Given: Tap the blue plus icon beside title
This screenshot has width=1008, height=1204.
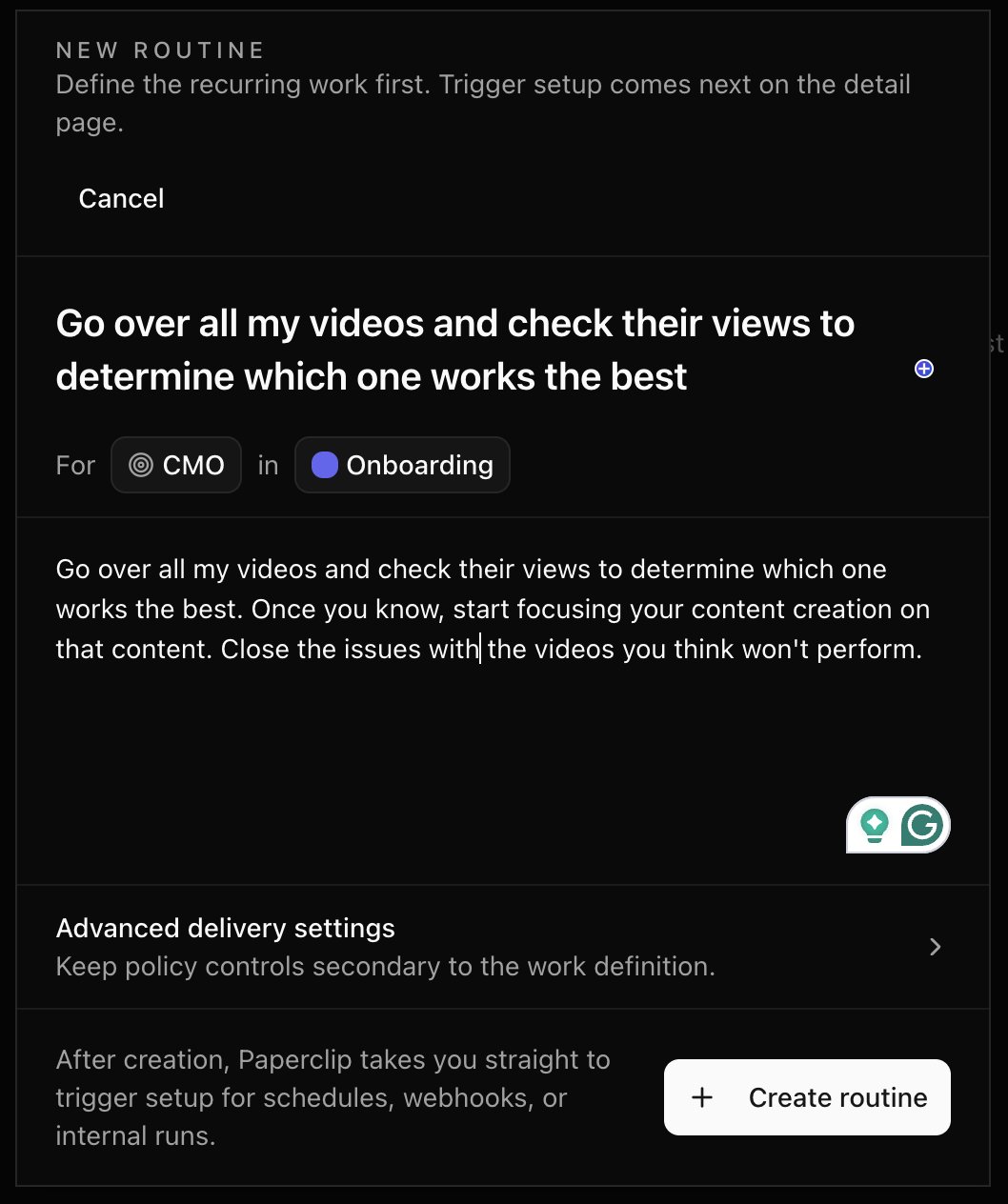Looking at the screenshot, I should click(x=923, y=370).
